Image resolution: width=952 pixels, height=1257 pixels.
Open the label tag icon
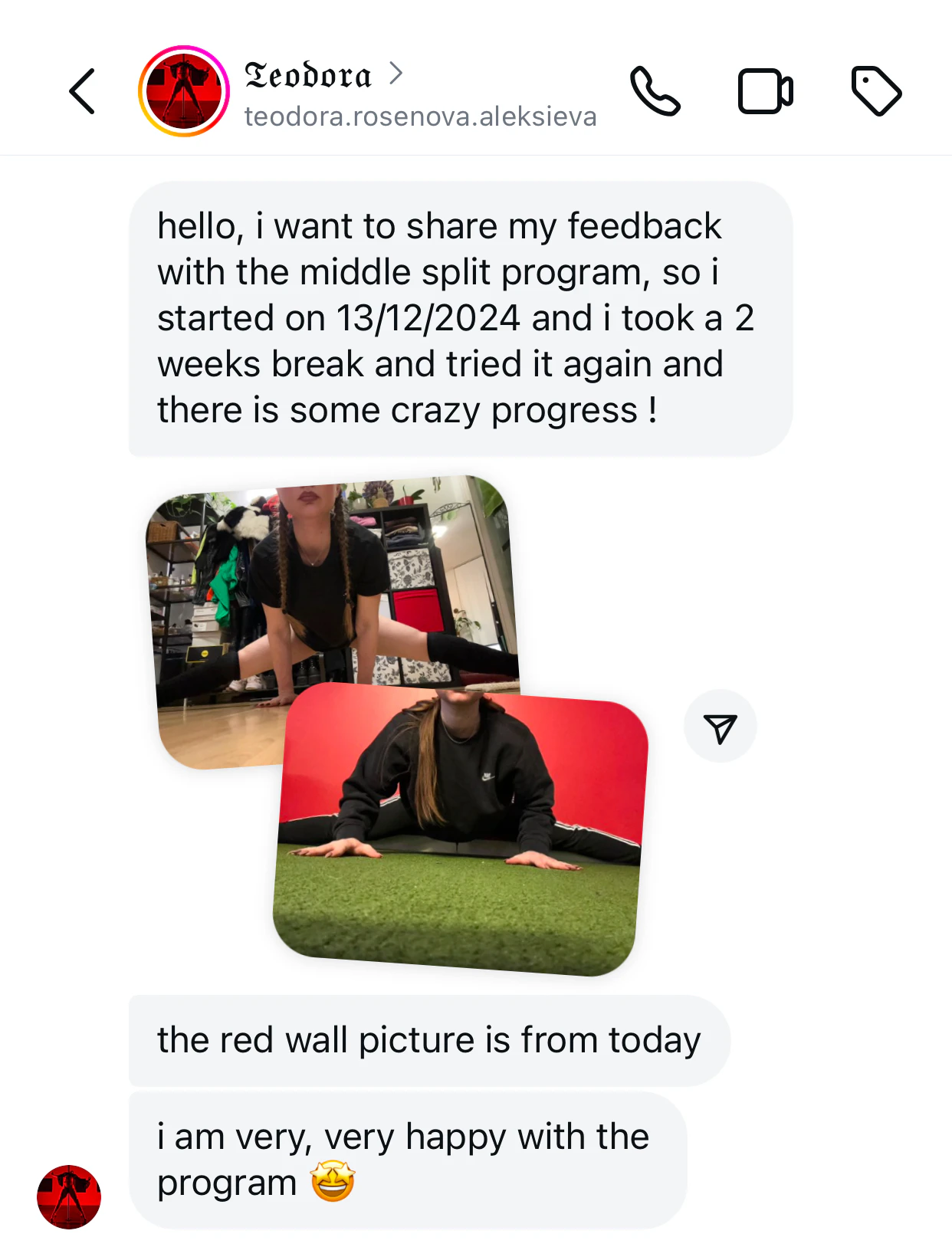click(876, 91)
